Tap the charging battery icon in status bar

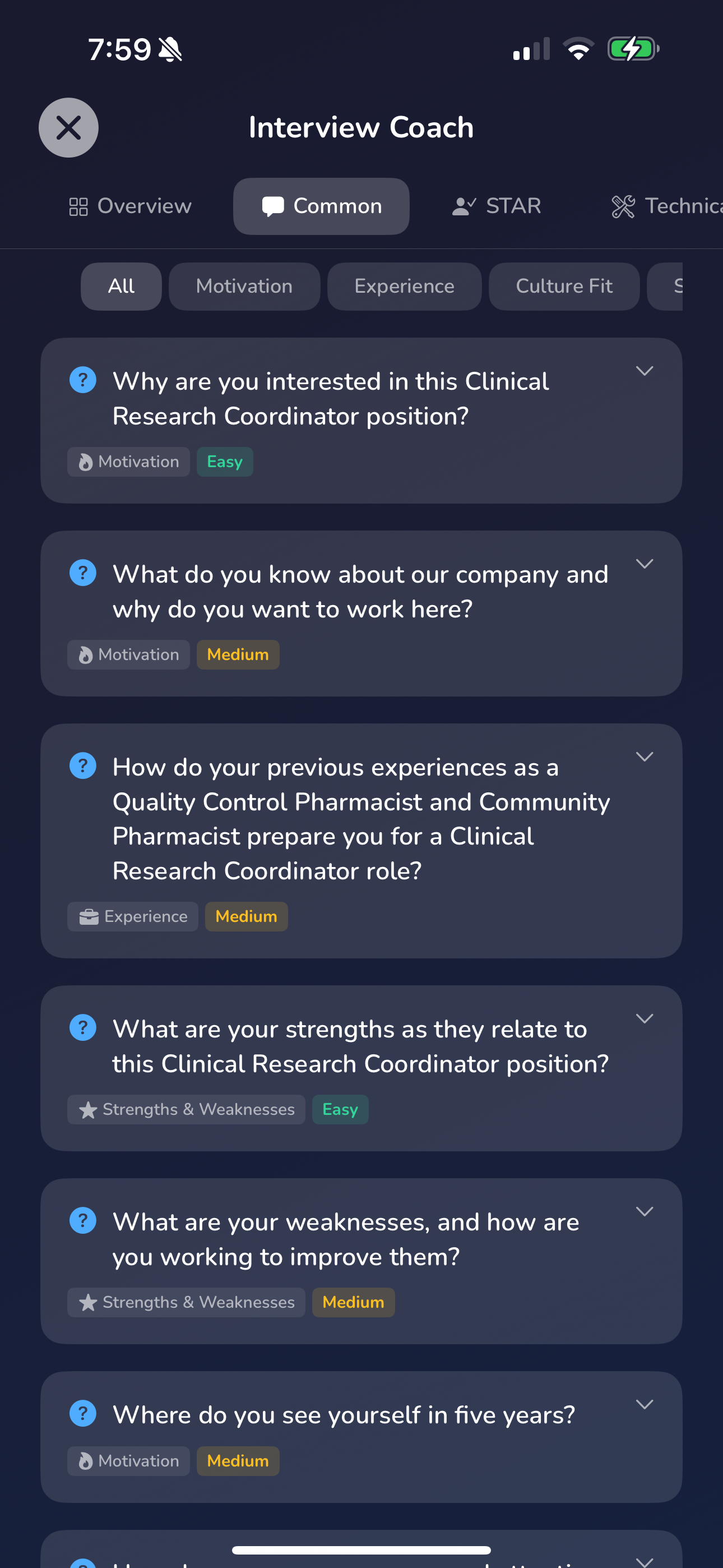633,48
